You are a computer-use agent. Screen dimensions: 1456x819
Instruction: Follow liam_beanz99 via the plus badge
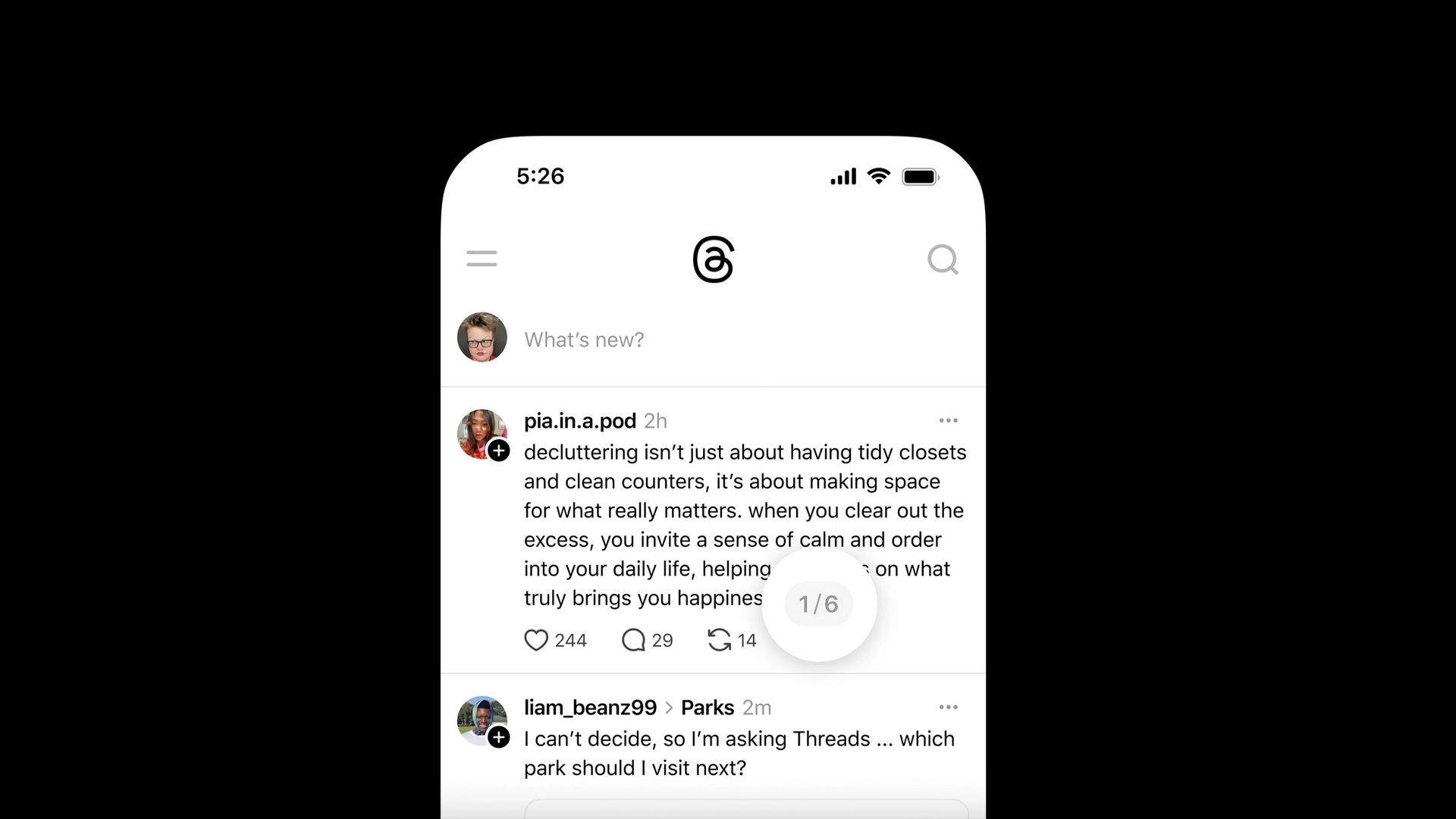pyautogui.click(x=498, y=738)
